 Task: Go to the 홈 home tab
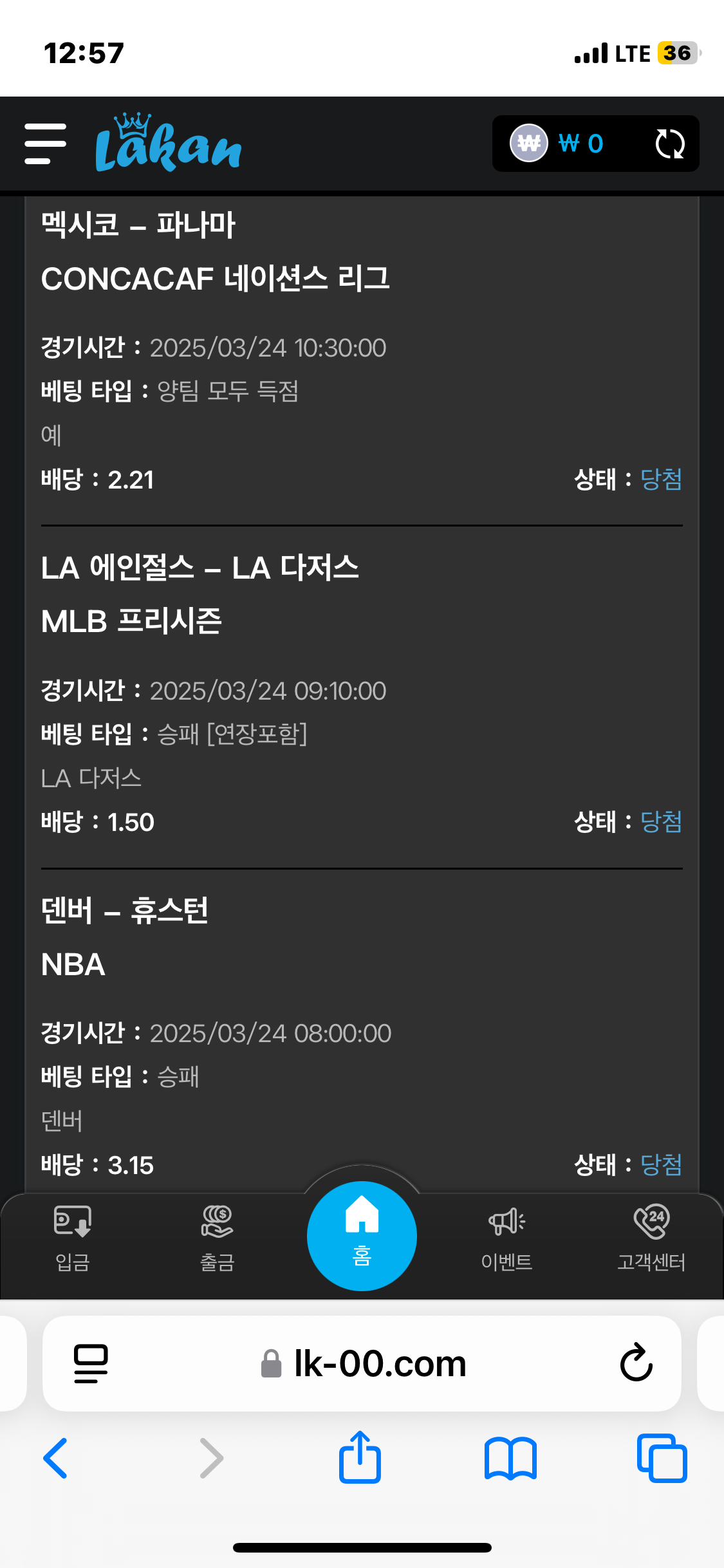362,1236
